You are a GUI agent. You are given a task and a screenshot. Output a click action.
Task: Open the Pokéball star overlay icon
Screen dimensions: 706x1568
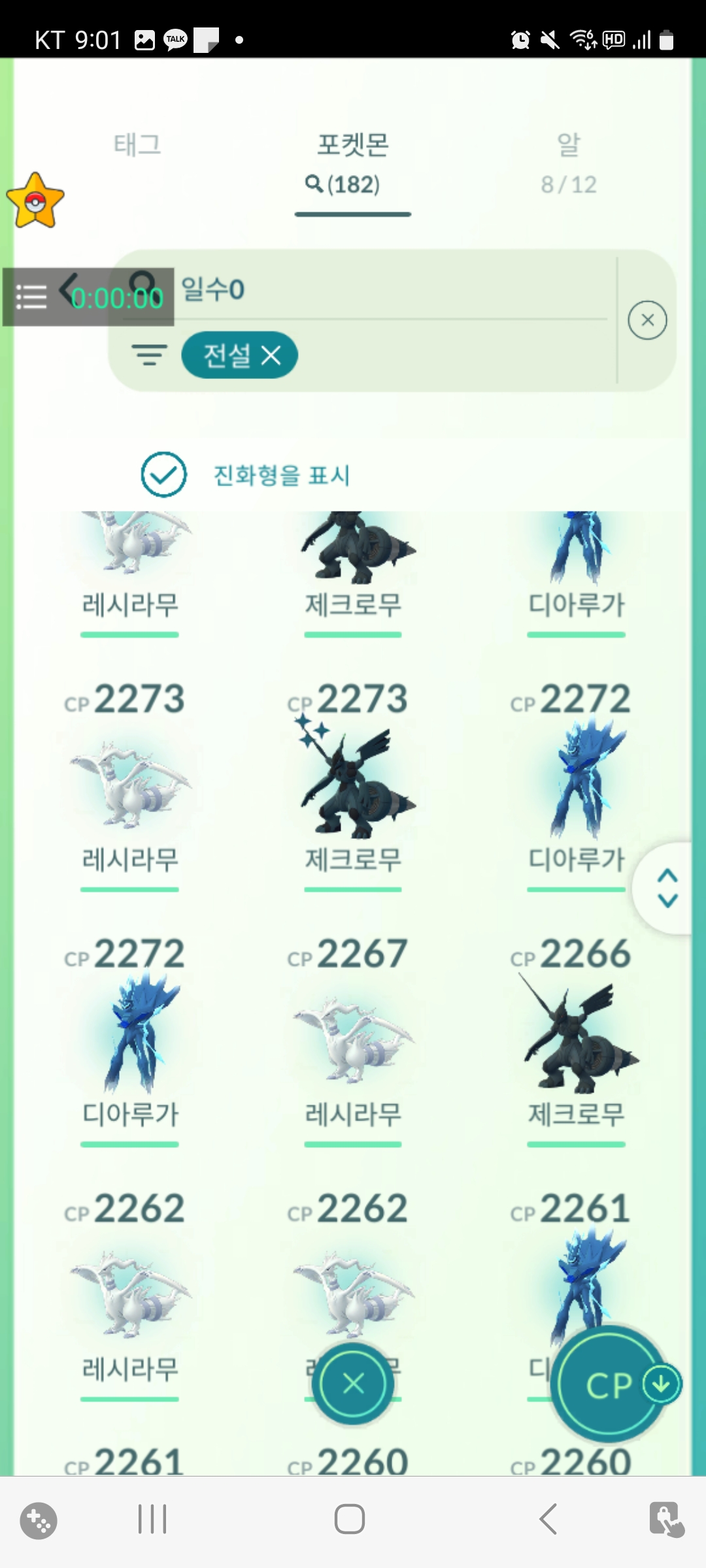pos(35,201)
